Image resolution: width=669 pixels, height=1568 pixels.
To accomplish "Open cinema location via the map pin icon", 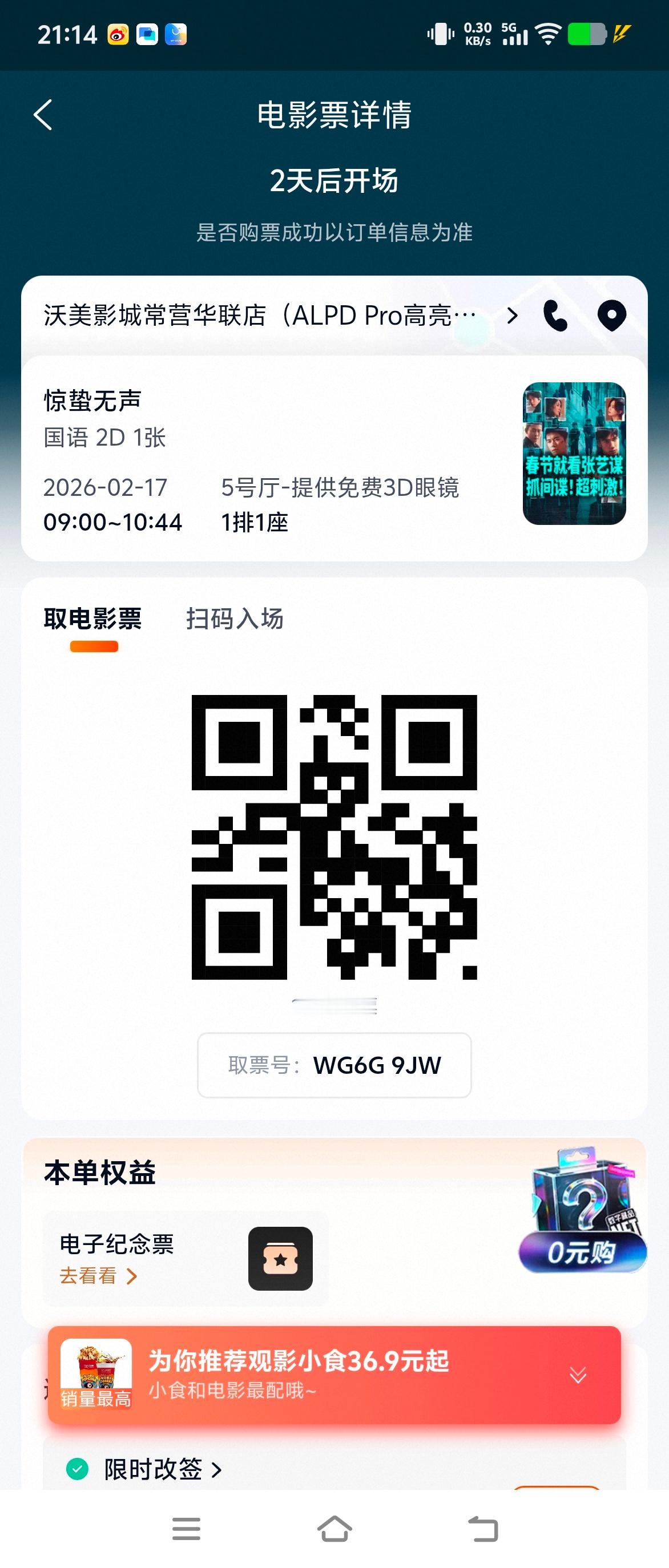I will [x=611, y=316].
